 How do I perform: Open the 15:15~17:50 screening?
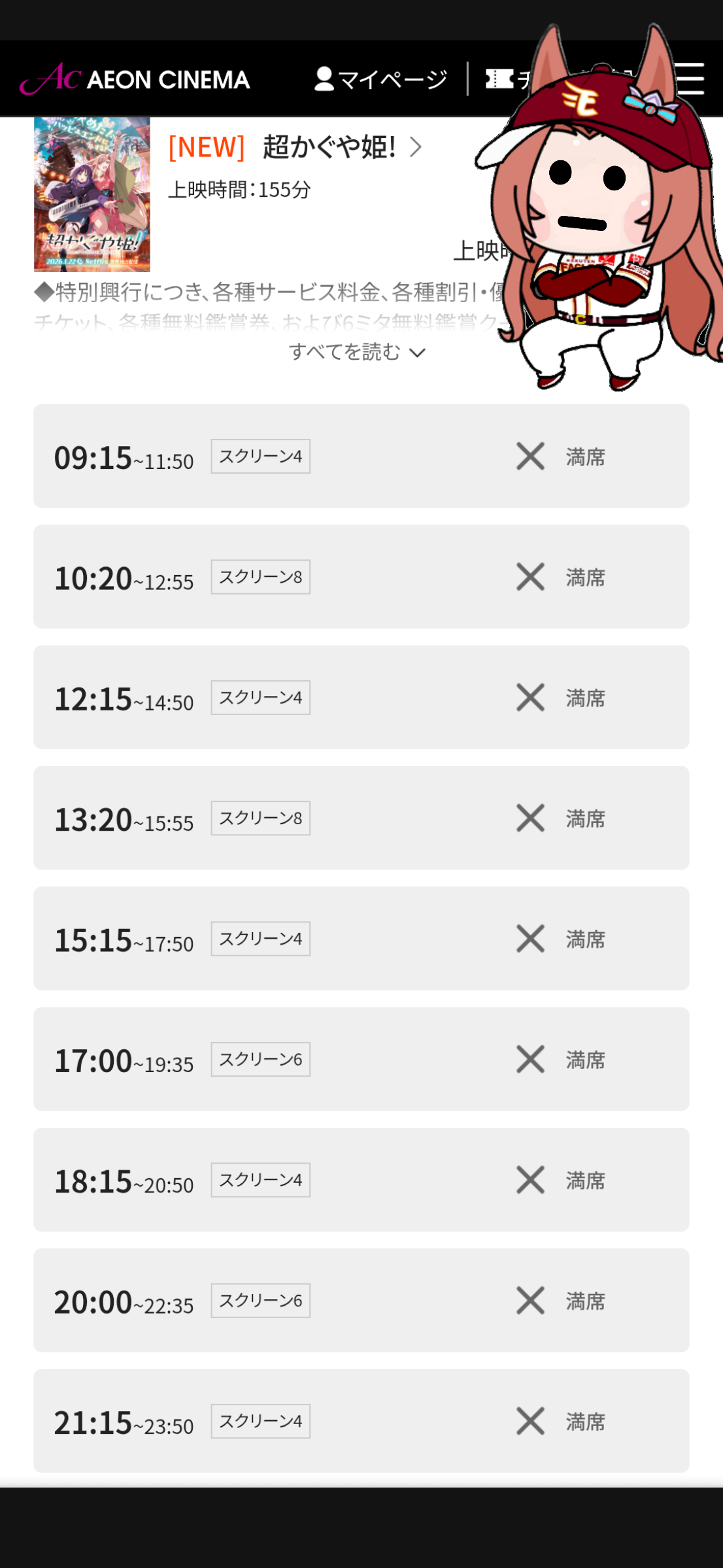pyautogui.click(x=361, y=938)
